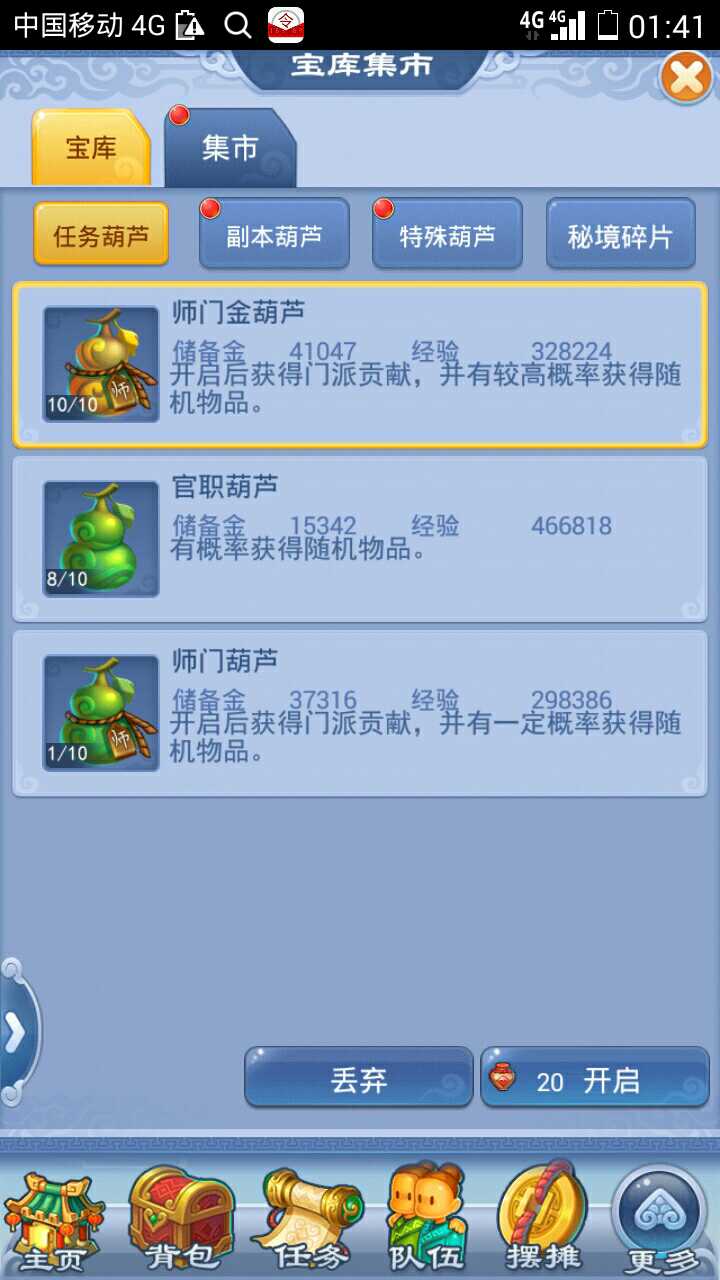Image resolution: width=720 pixels, height=1280 pixels.
Task: Show the 任务葫芦 category
Action: (101, 236)
